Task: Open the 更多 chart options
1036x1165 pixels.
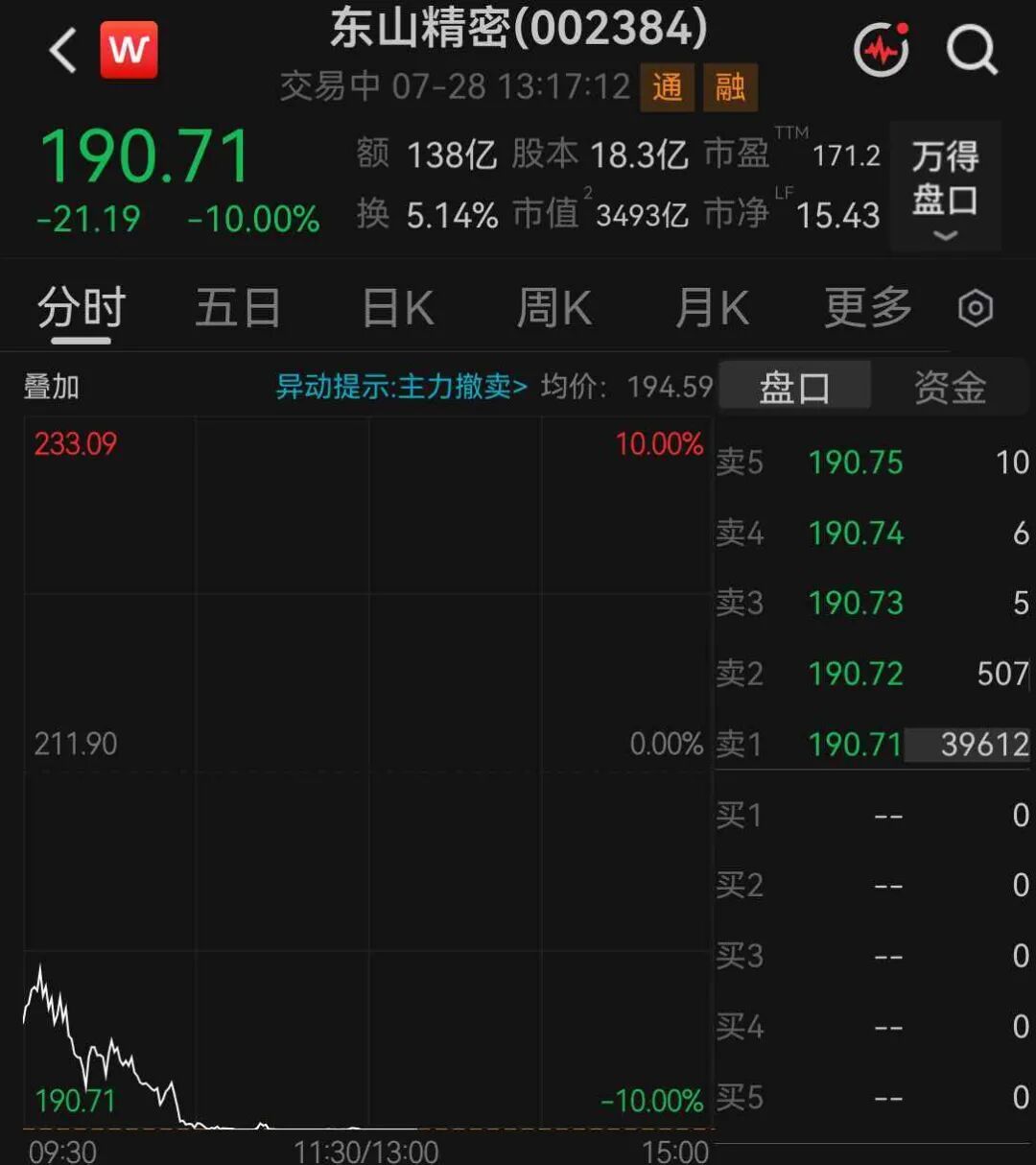Action: tap(868, 308)
